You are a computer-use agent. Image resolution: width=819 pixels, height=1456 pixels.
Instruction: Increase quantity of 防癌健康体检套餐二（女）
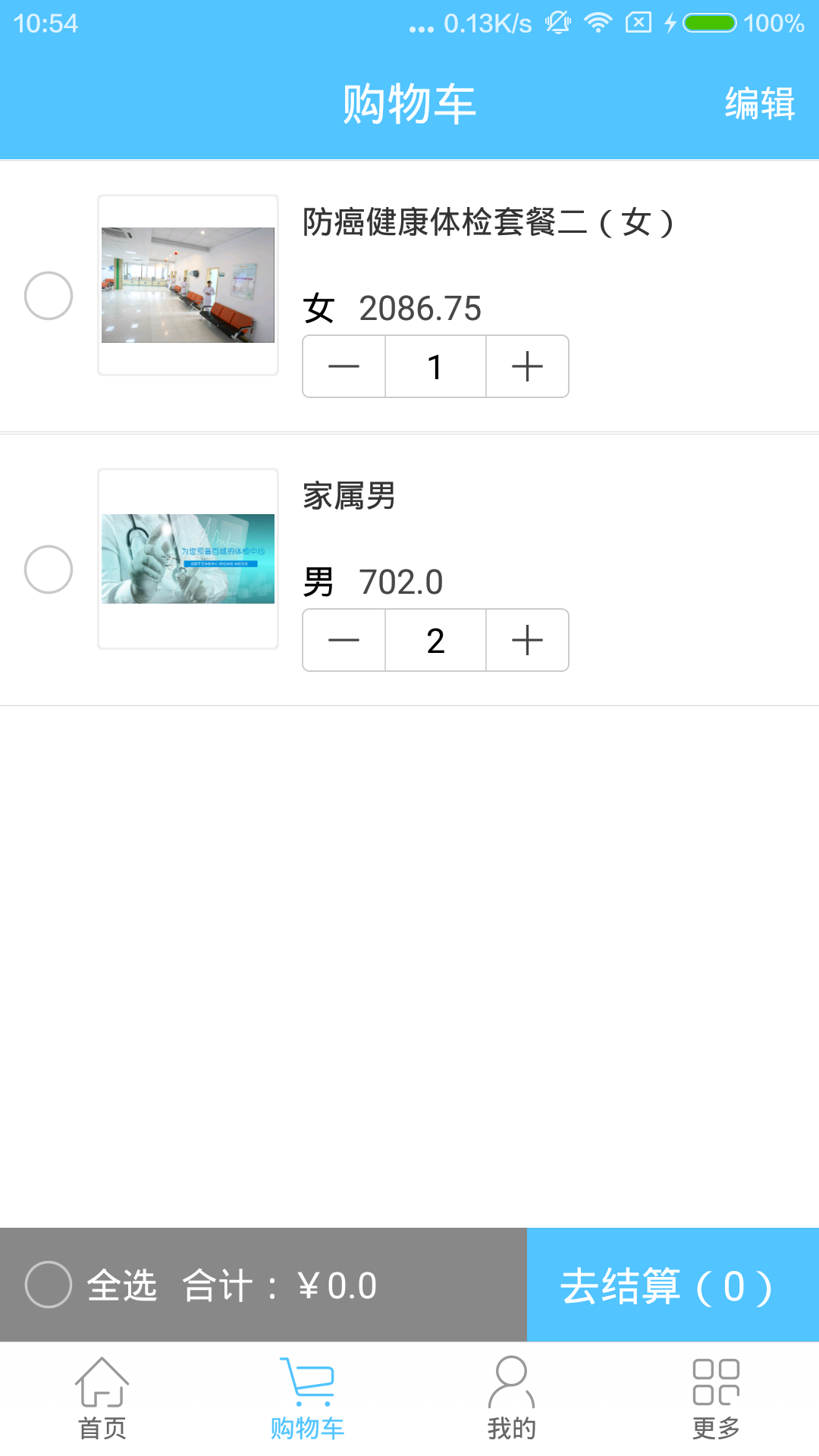pos(527,366)
